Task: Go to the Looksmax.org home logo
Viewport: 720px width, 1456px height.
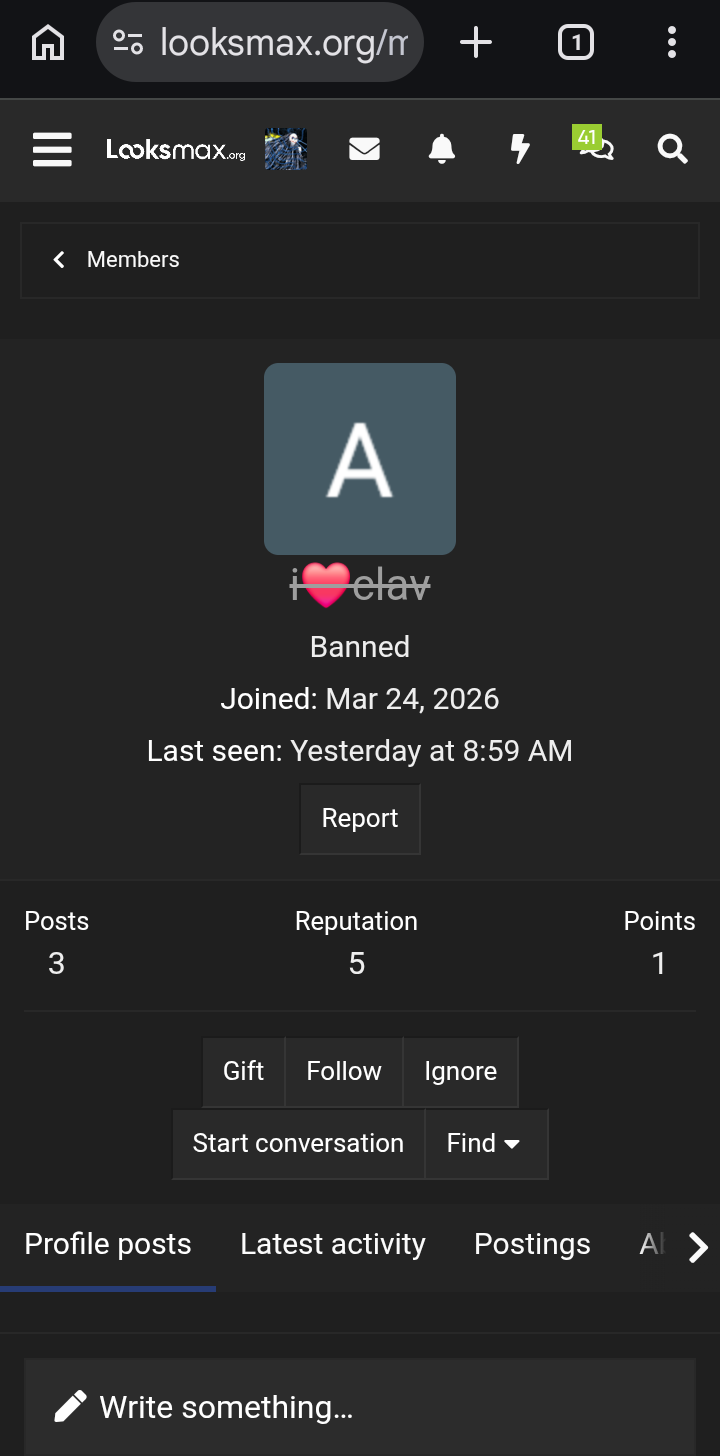Action: point(176,150)
